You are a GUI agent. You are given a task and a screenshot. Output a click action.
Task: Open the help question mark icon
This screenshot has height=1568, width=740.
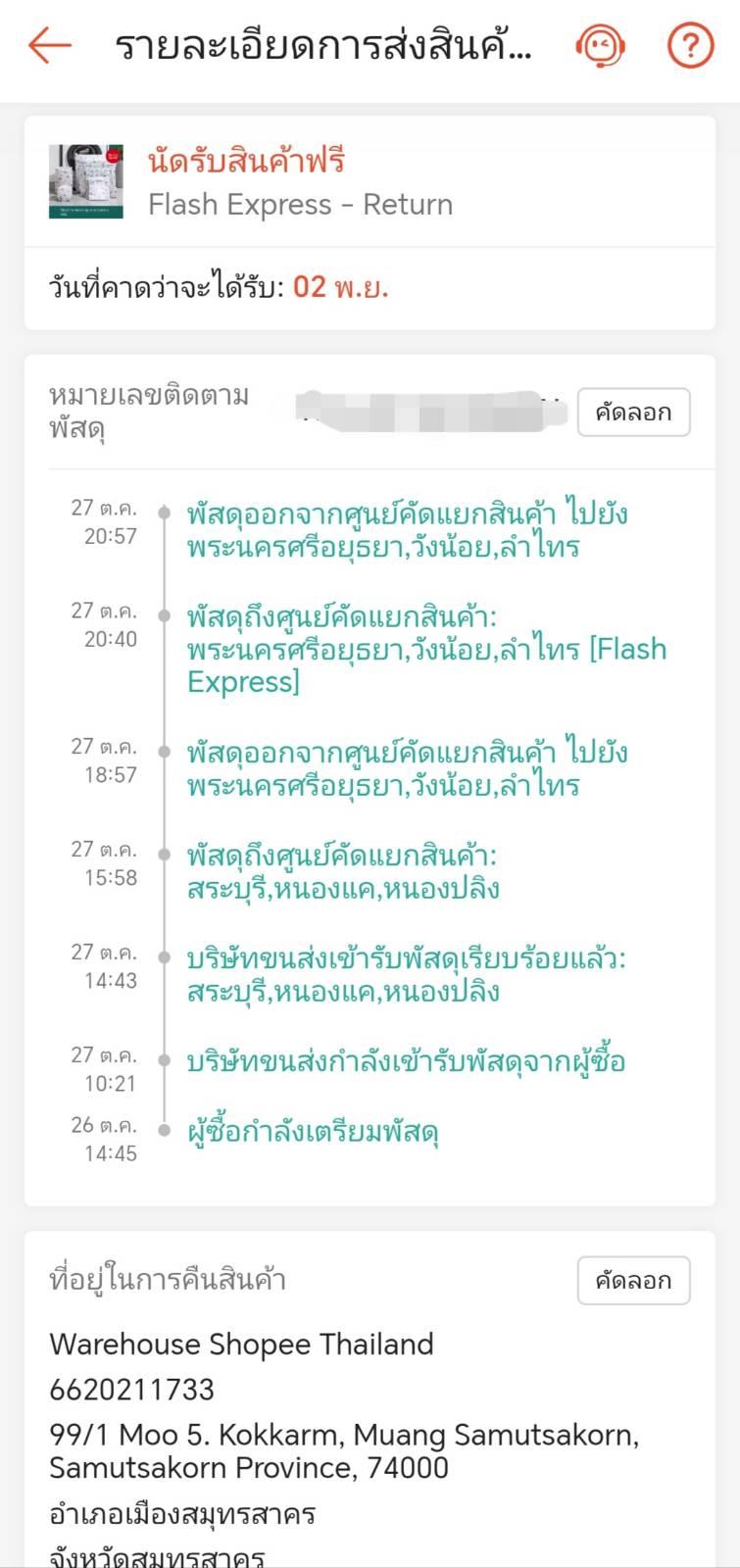(690, 45)
